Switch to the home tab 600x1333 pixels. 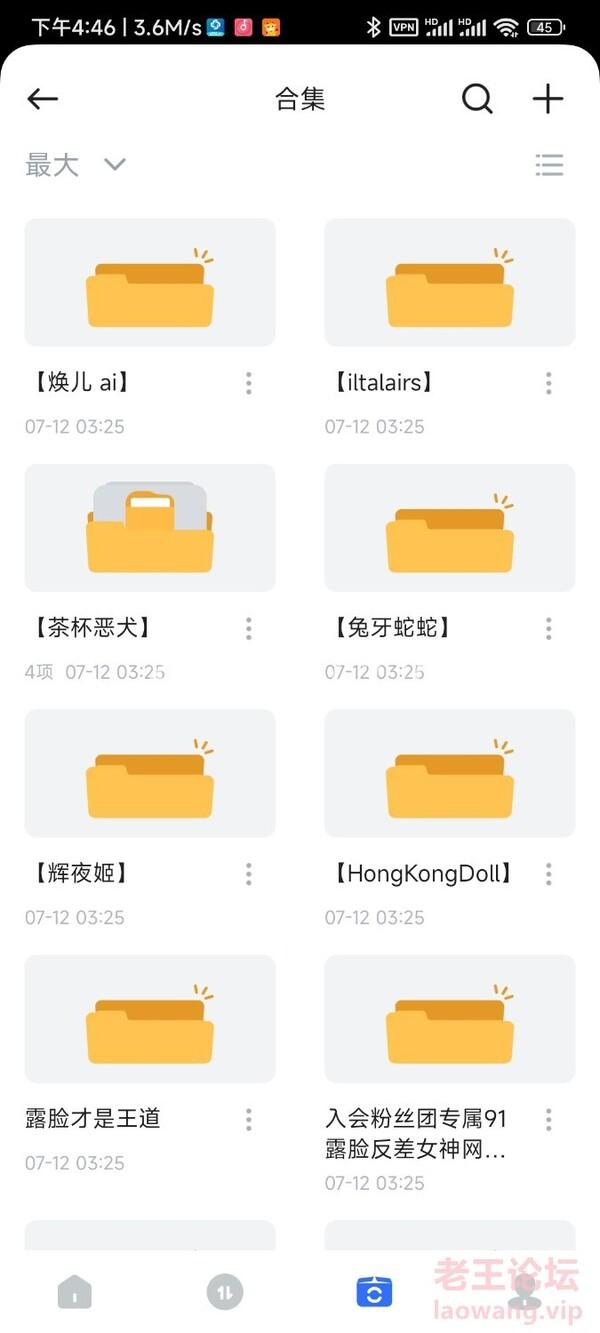click(x=75, y=1292)
